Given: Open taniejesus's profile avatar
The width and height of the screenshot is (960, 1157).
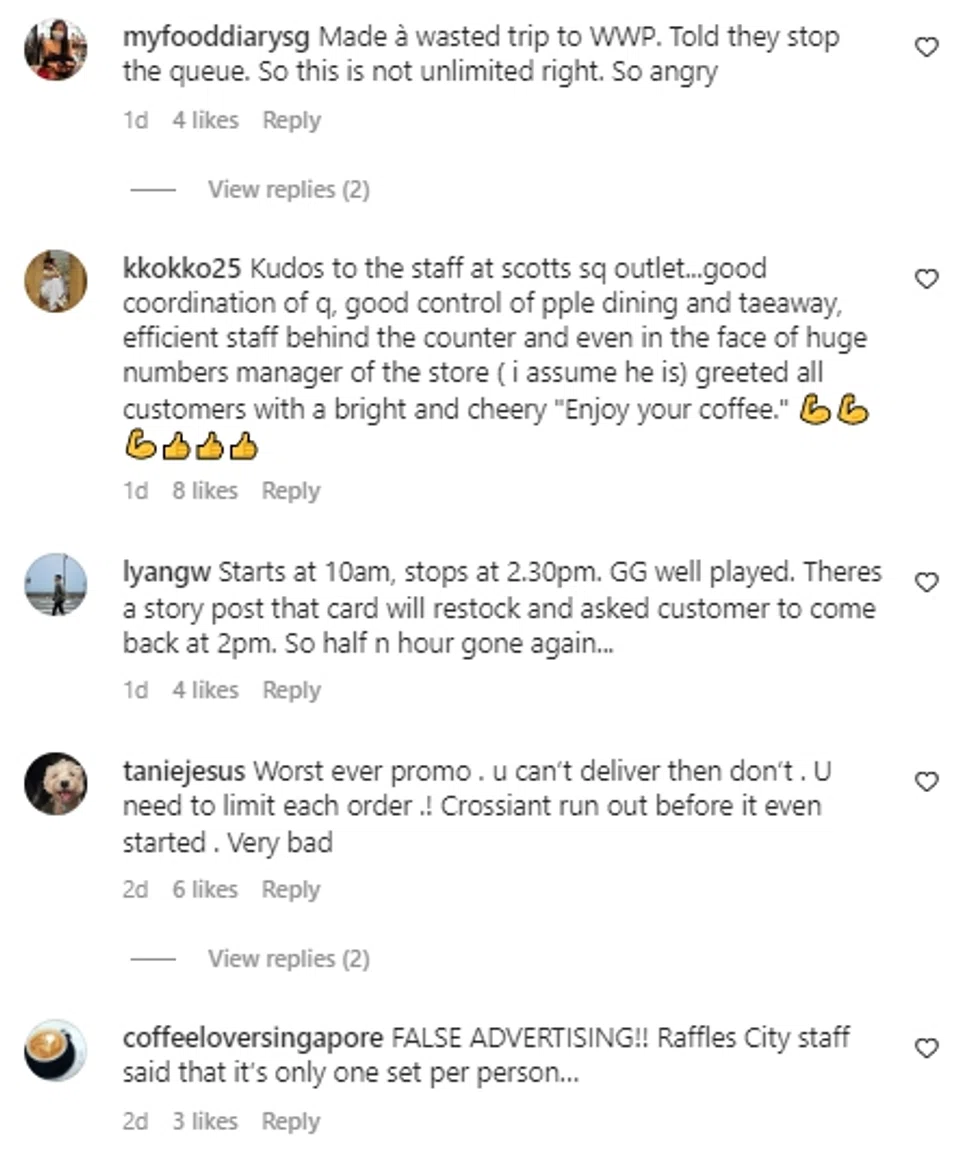Looking at the screenshot, I should [55, 783].
